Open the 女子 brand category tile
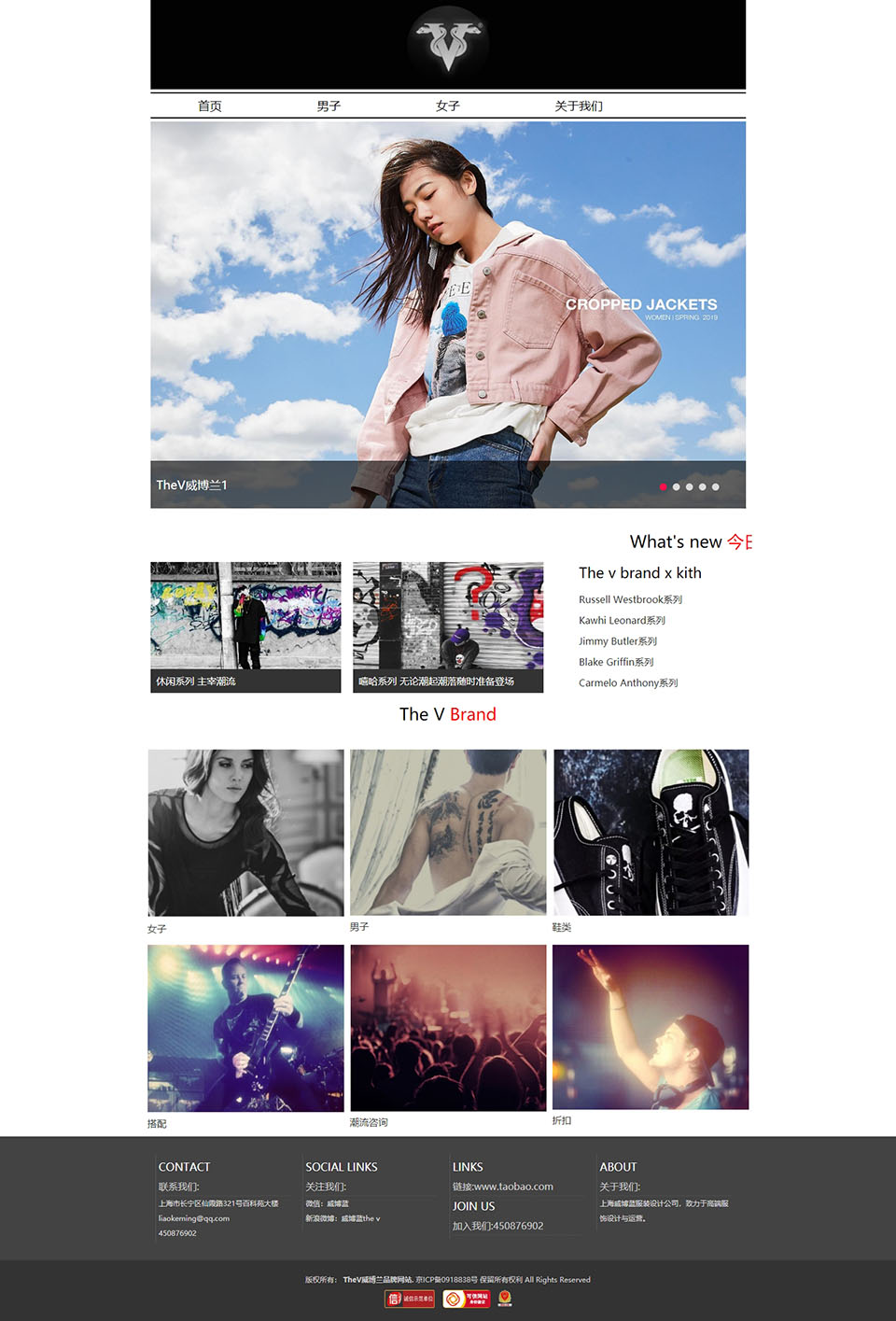Image resolution: width=896 pixels, height=1321 pixels. point(245,833)
